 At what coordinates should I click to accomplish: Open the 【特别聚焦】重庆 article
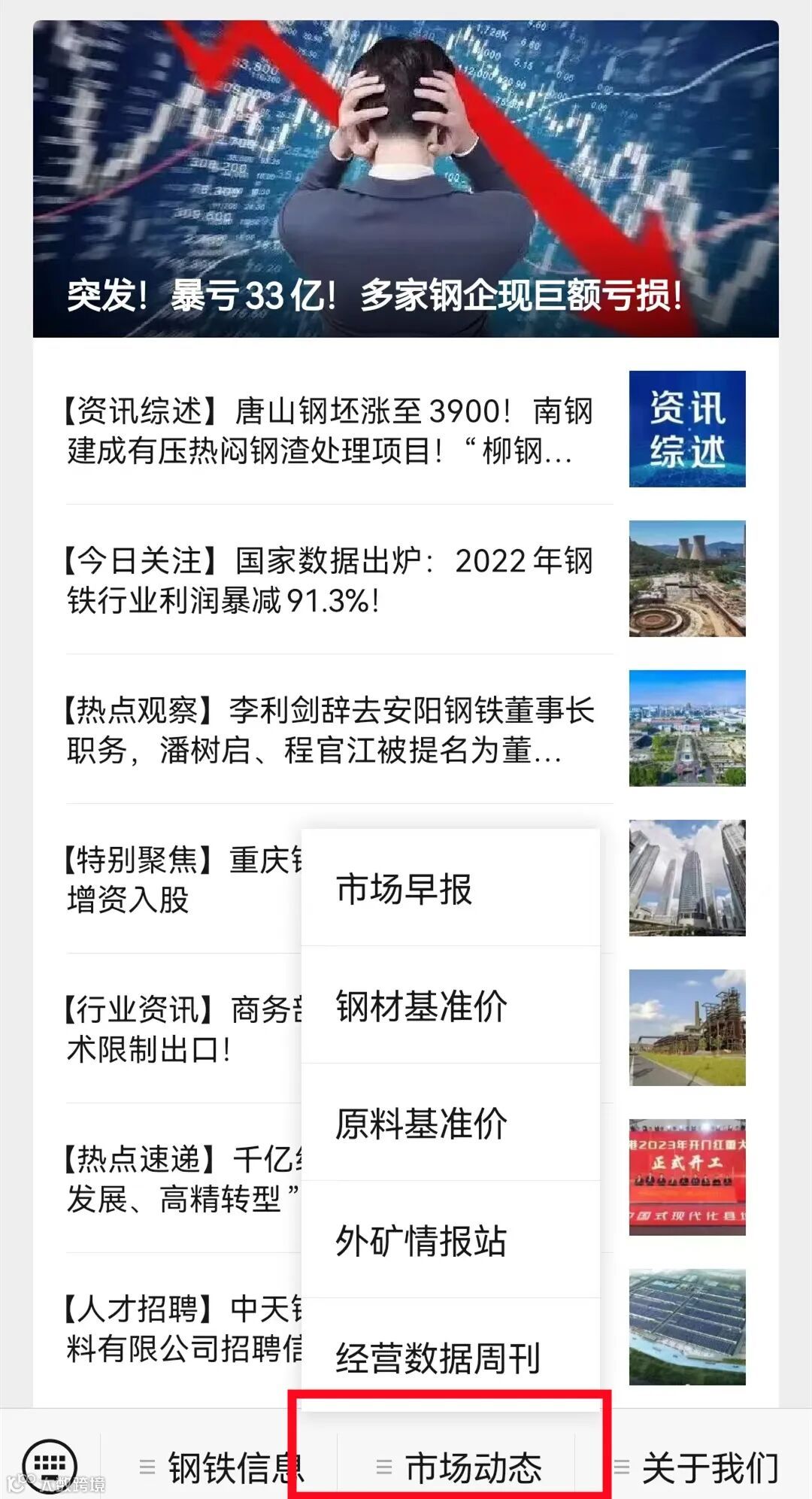click(180, 879)
